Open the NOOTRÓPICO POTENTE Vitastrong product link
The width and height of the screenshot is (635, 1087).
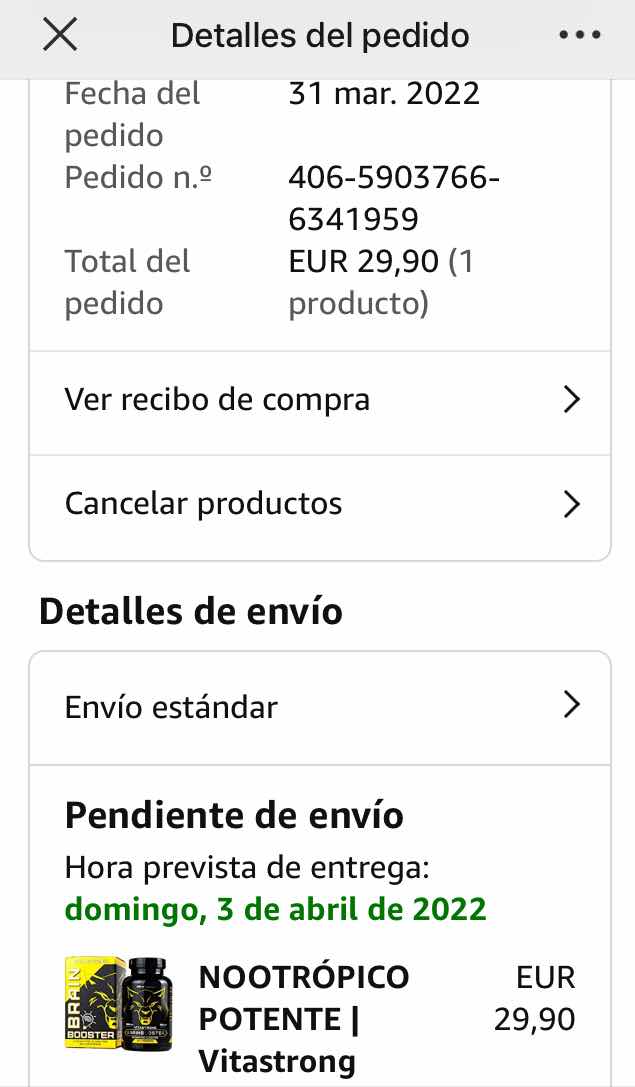[304, 1018]
